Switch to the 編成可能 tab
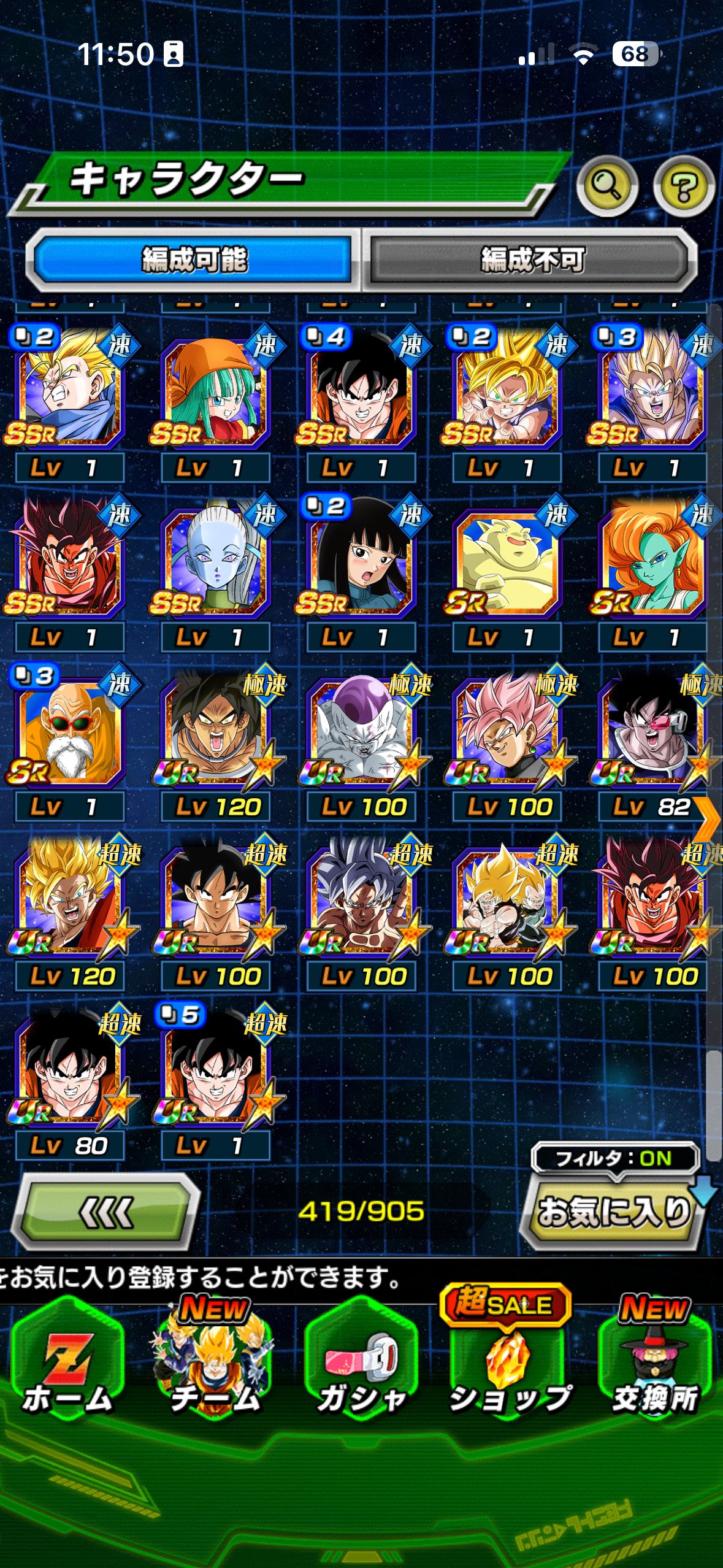The width and height of the screenshot is (723, 1568). (x=194, y=259)
